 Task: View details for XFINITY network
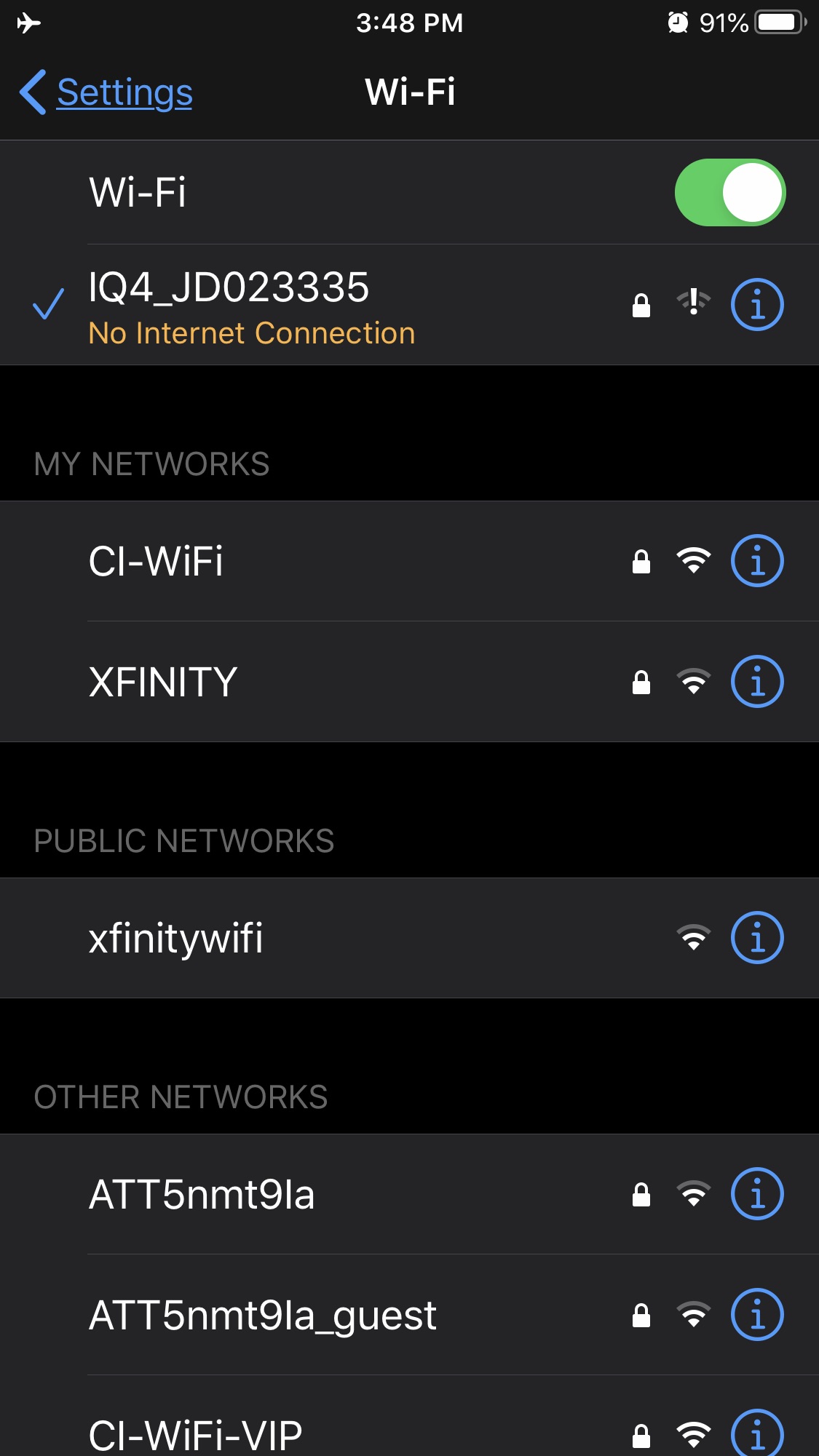[x=757, y=682]
